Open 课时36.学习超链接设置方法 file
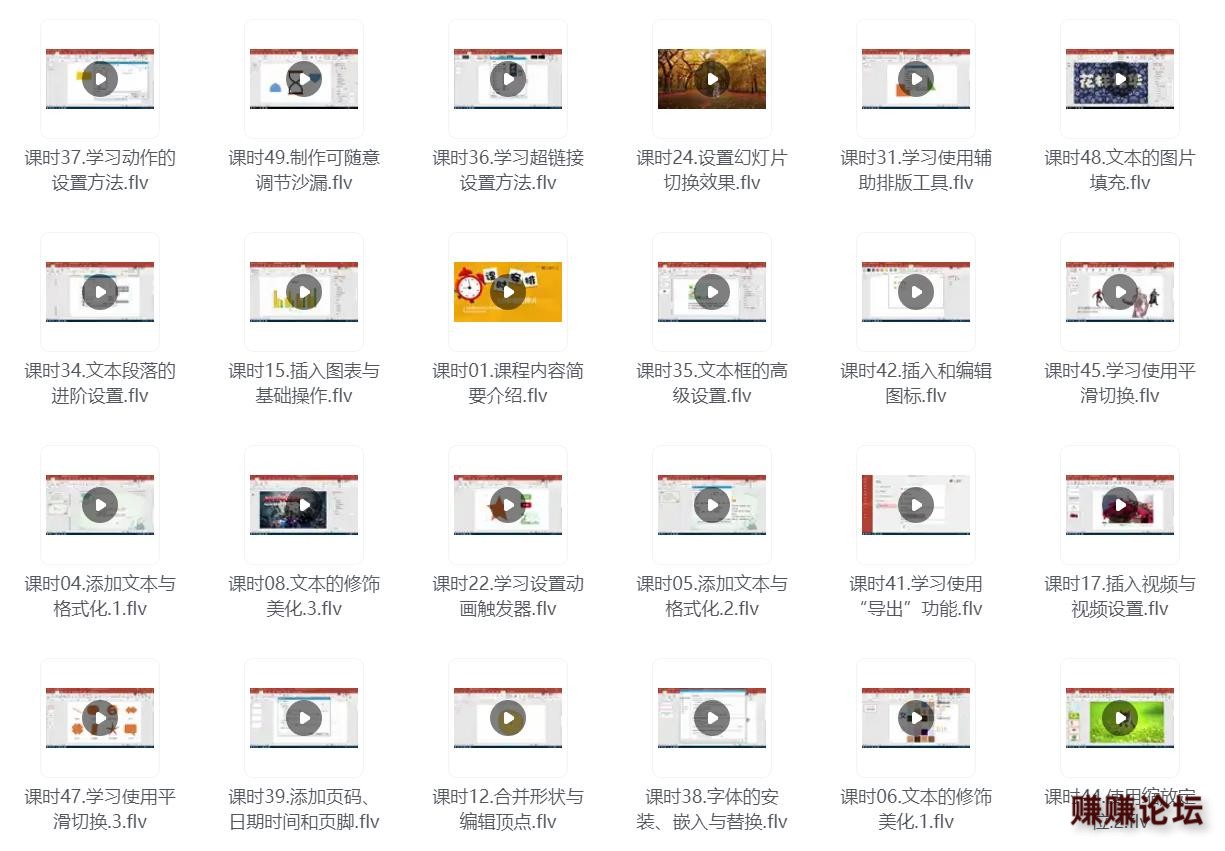 (x=508, y=79)
